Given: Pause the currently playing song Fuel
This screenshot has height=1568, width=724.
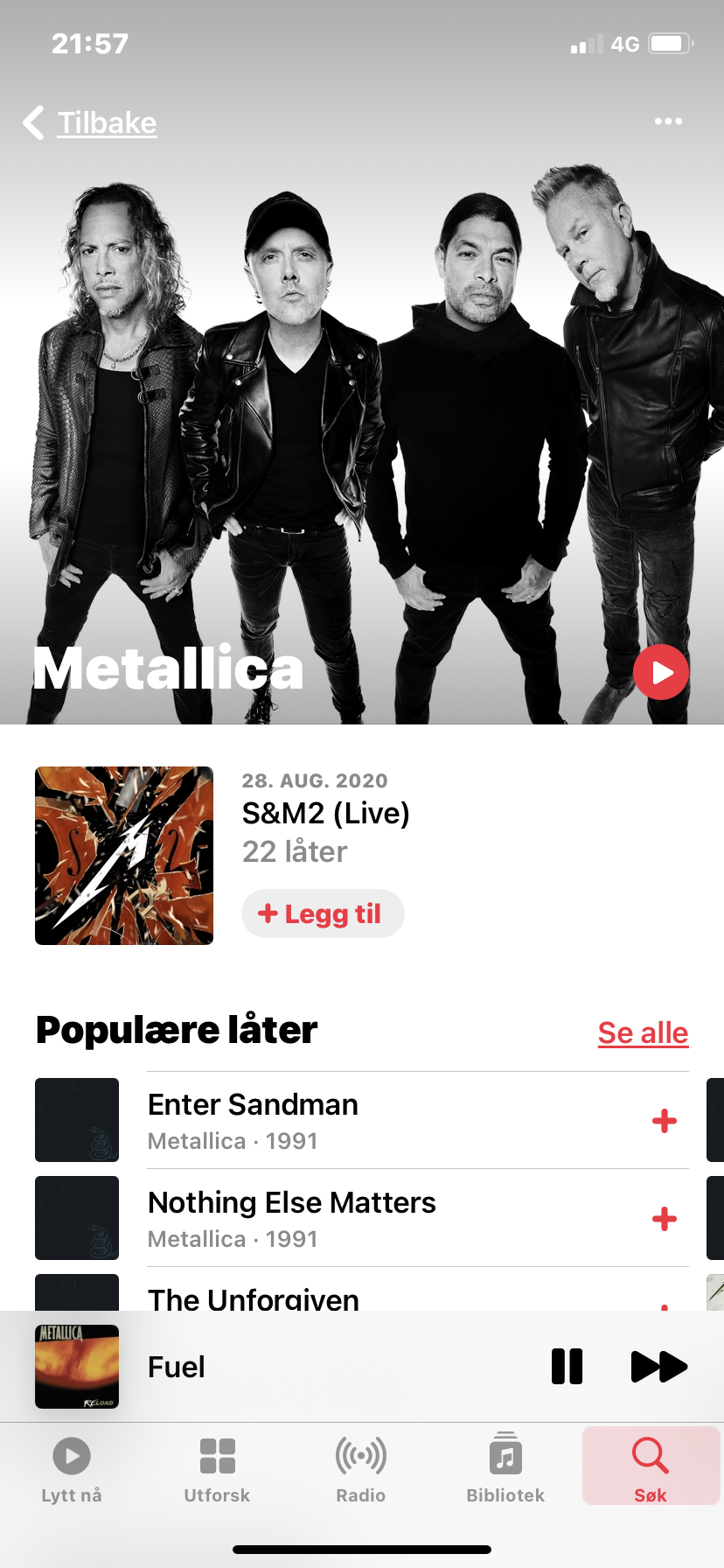Looking at the screenshot, I should click(x=567, y=1367).
